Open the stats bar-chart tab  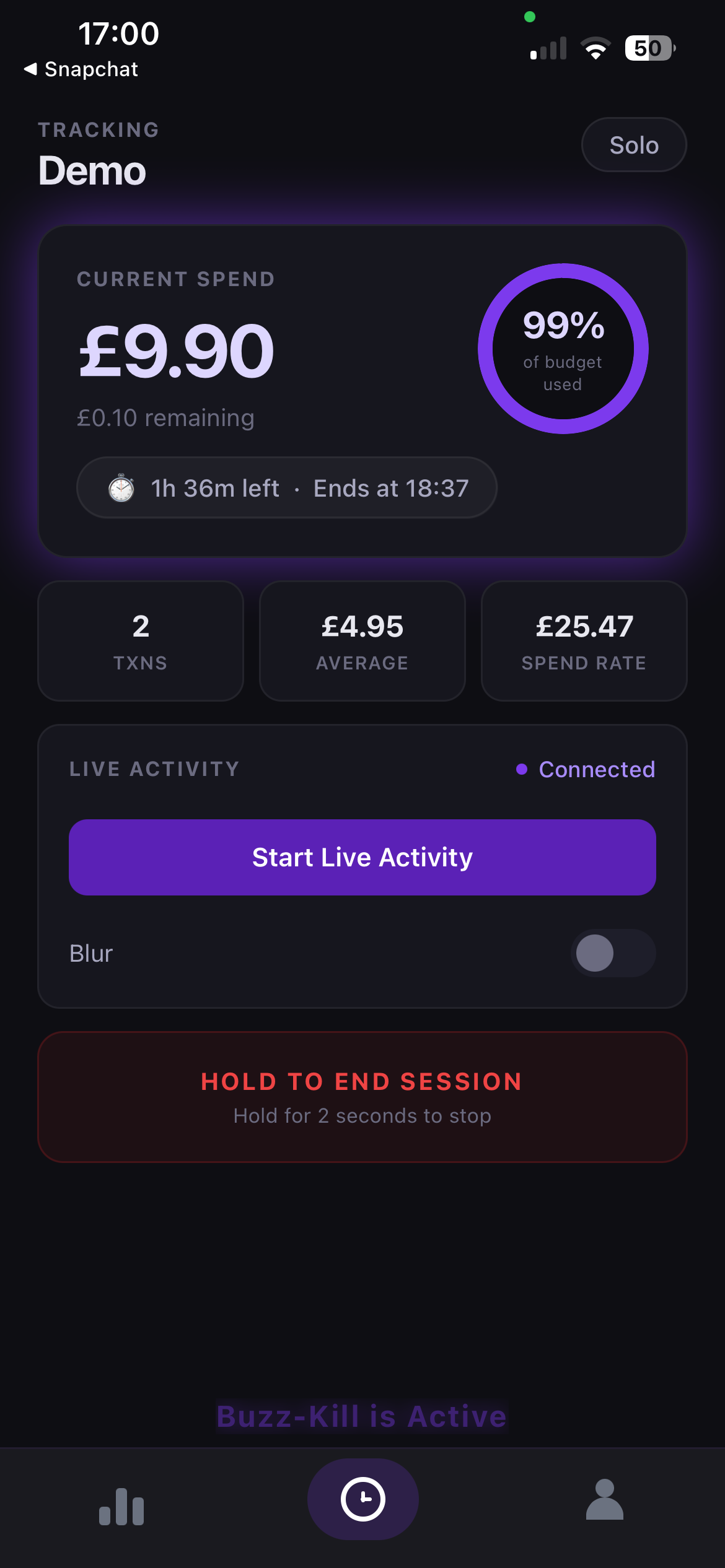pyautogui.click(x=121, y=1506)
